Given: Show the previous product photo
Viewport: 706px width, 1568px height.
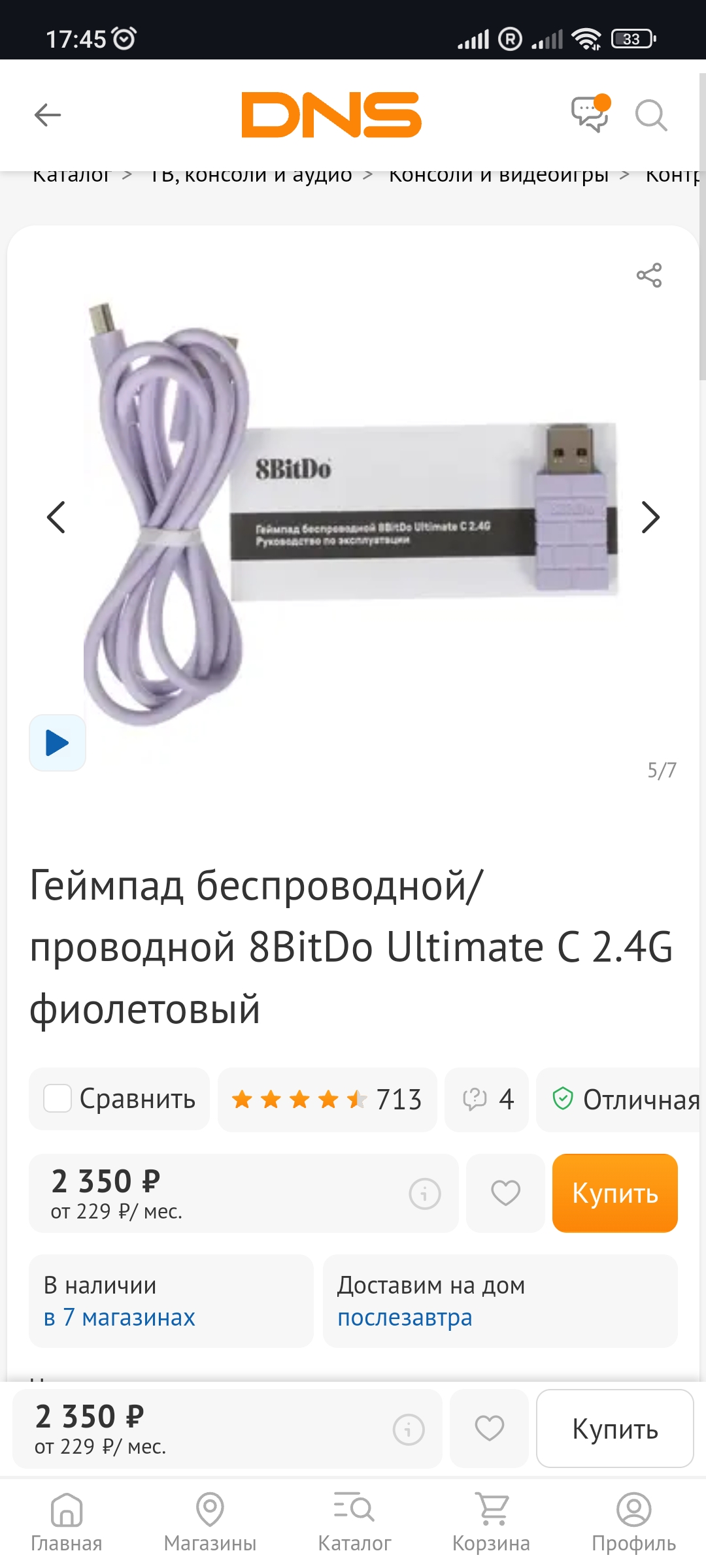Looking at the screenshot, I should tap(57, 517).
